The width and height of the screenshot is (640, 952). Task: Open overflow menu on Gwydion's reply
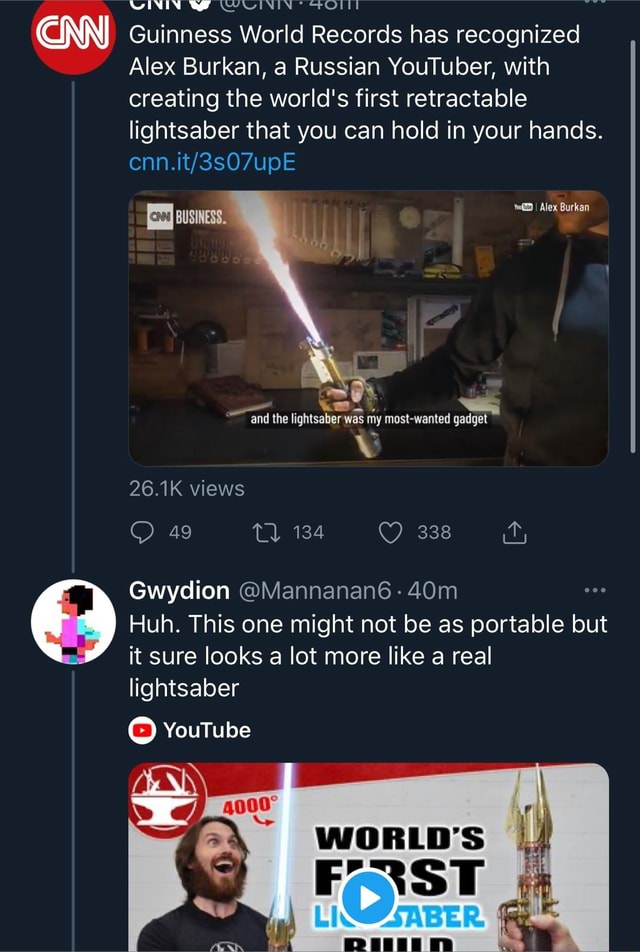tap(594, 590)
